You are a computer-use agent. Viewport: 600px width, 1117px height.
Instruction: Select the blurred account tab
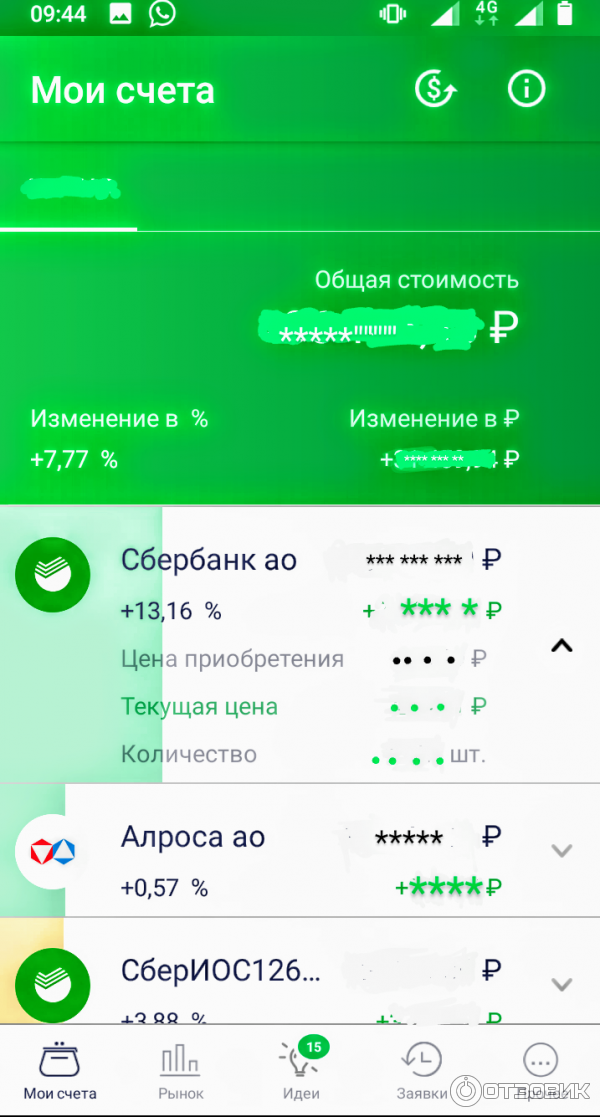(x=70, y=188)
